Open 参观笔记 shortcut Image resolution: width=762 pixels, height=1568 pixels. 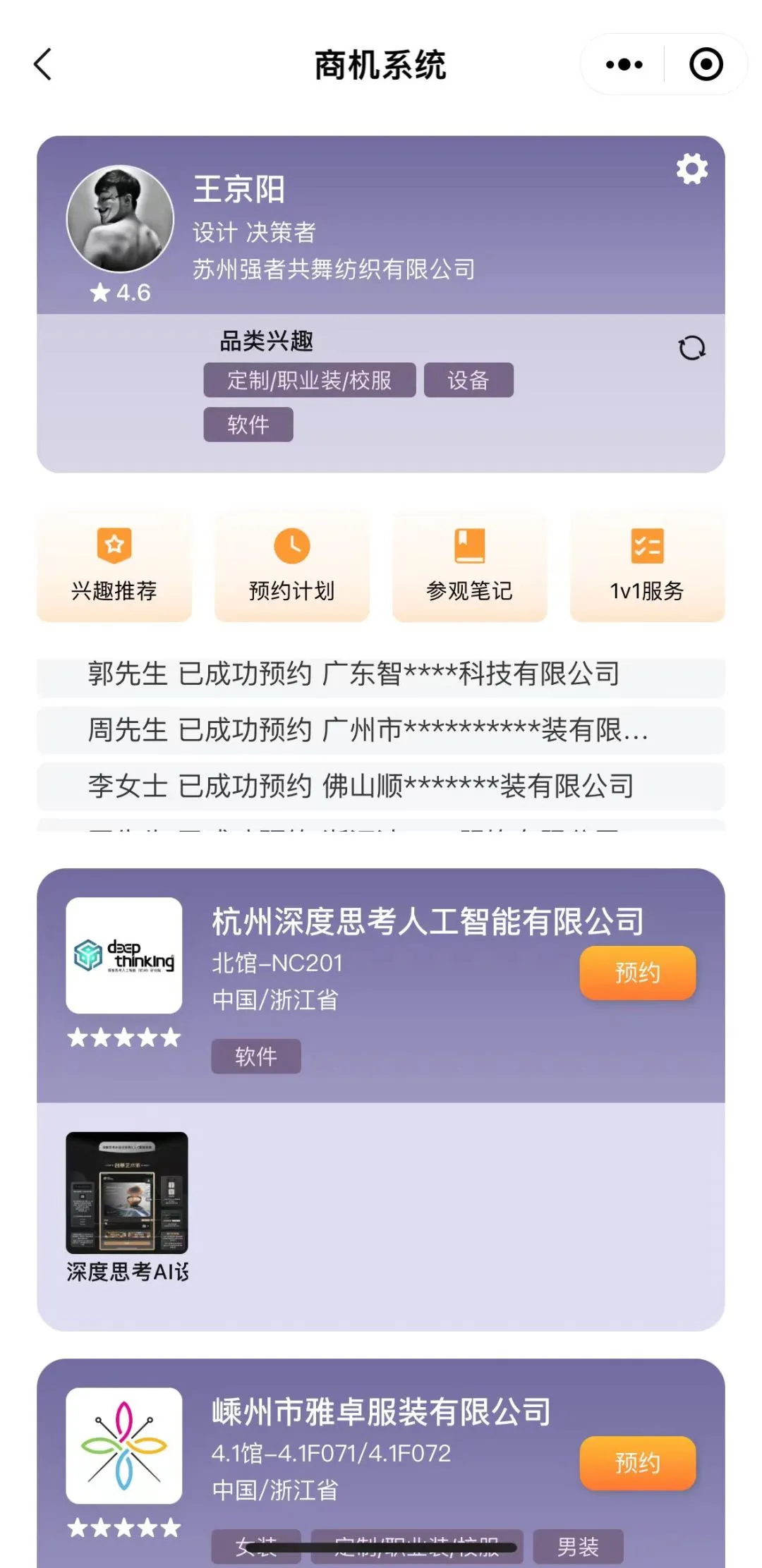pyautogui.click(x=469, y=566)
